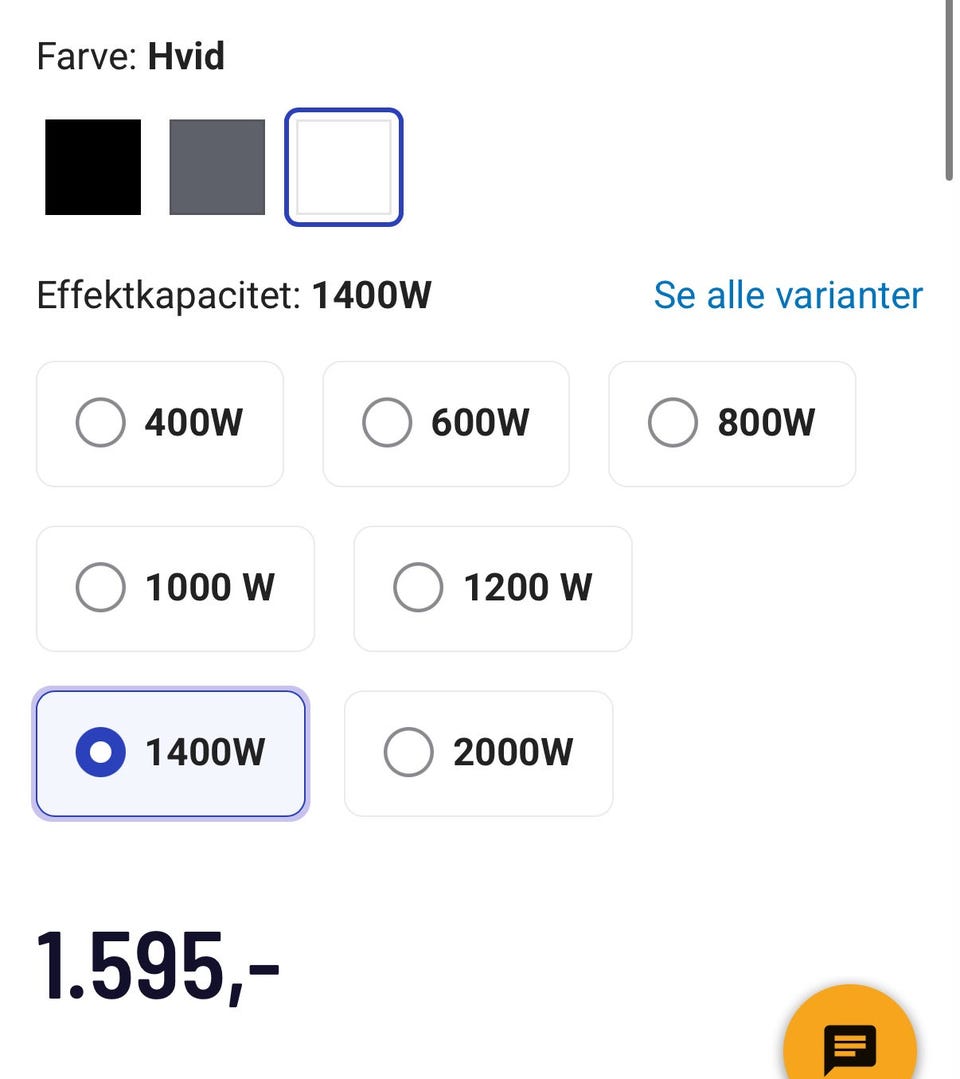This screenshot has height=1079, width=960.
Task: Open the Se alle varianter link
Action: 787,295
